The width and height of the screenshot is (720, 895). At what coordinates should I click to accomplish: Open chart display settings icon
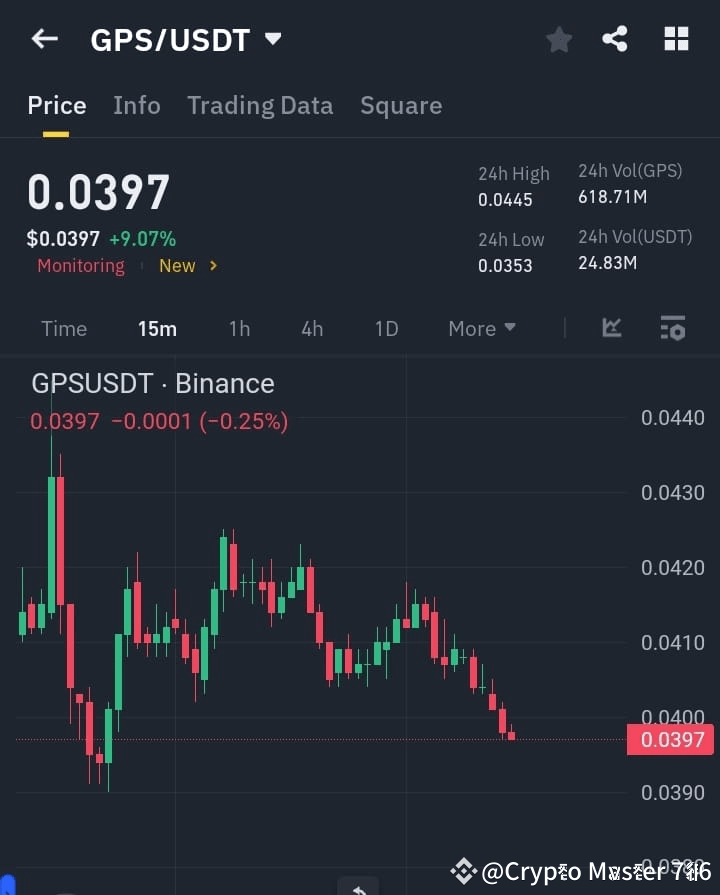point(672,328)
